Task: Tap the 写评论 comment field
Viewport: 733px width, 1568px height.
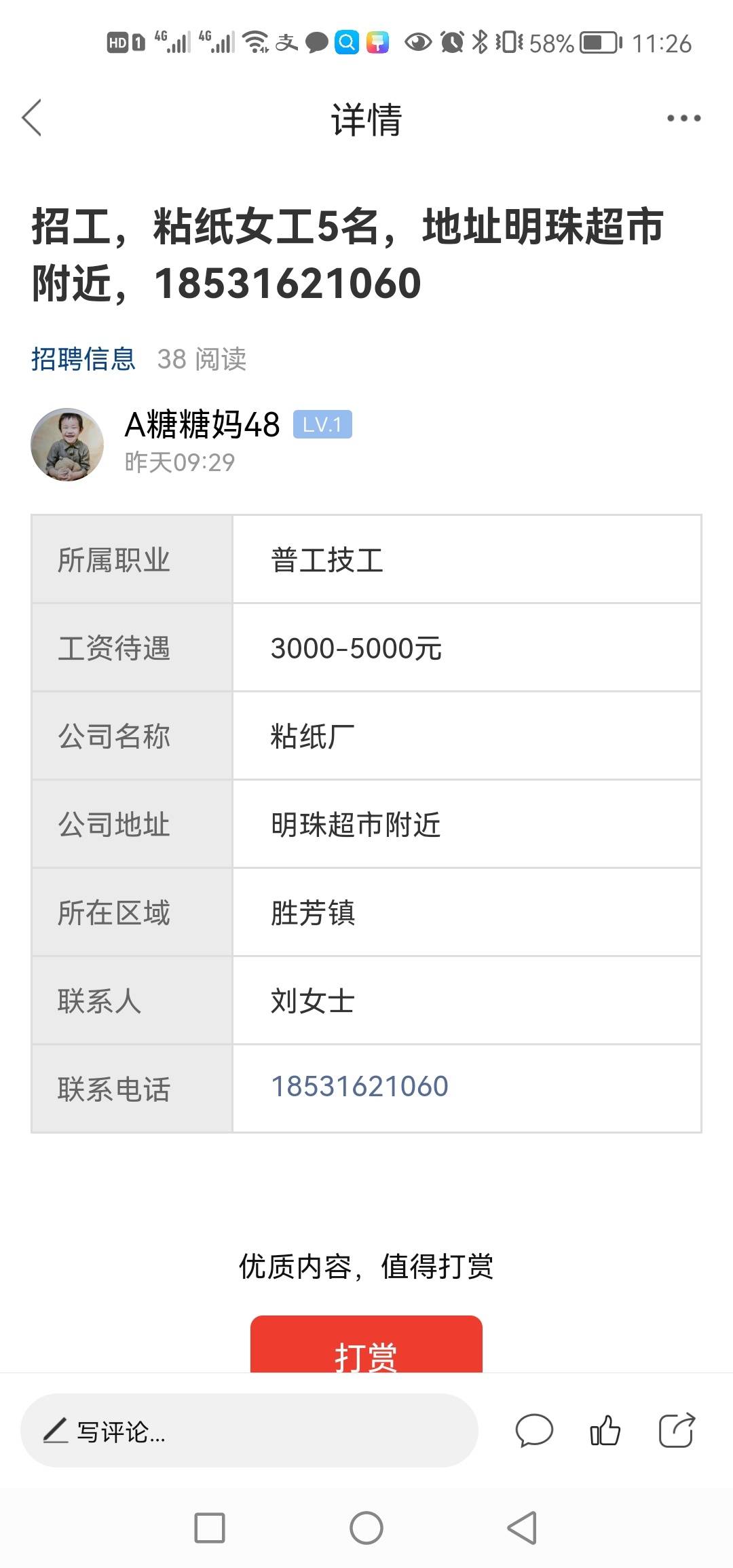Action: tap(248, 1432)
